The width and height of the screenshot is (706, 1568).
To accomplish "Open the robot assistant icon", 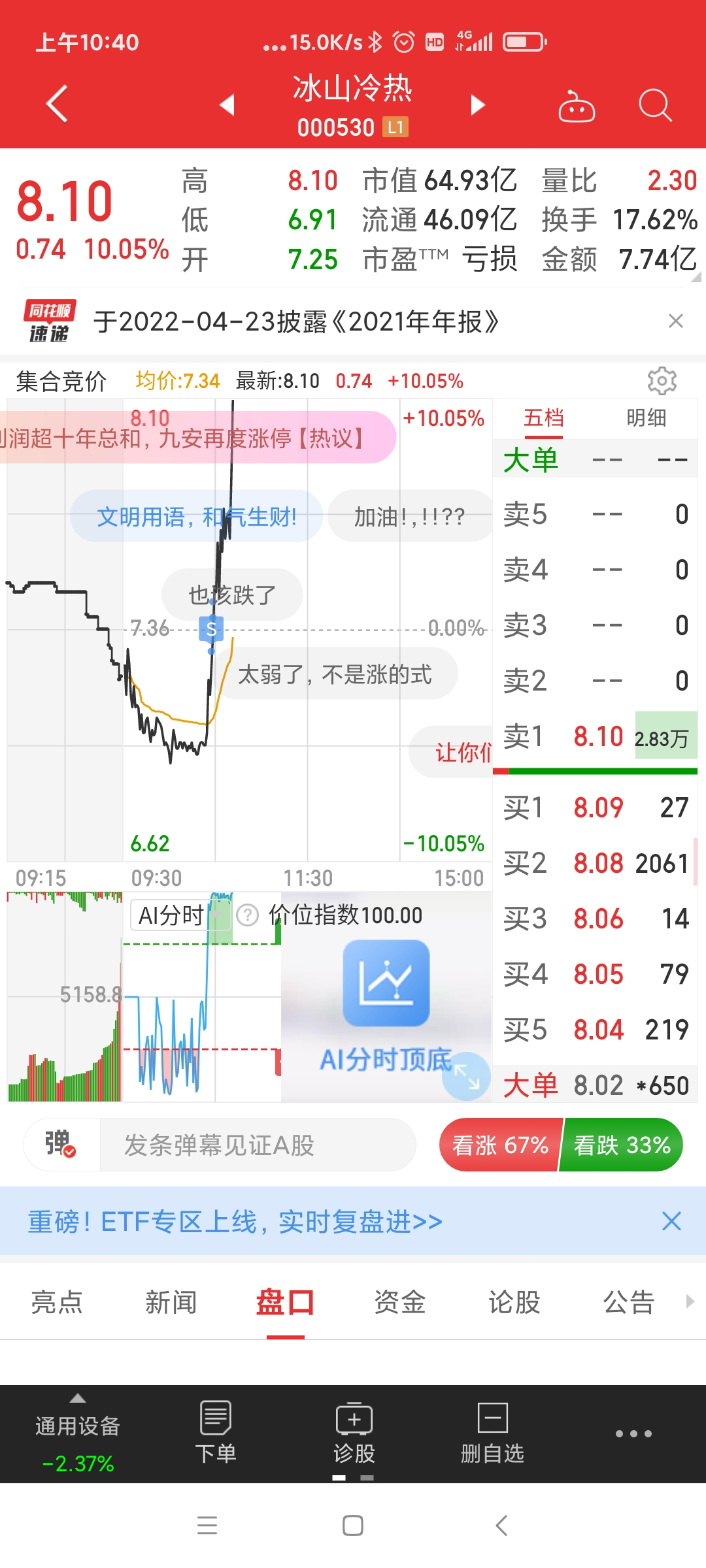I will pyautogui.click(x=576, y=106).
